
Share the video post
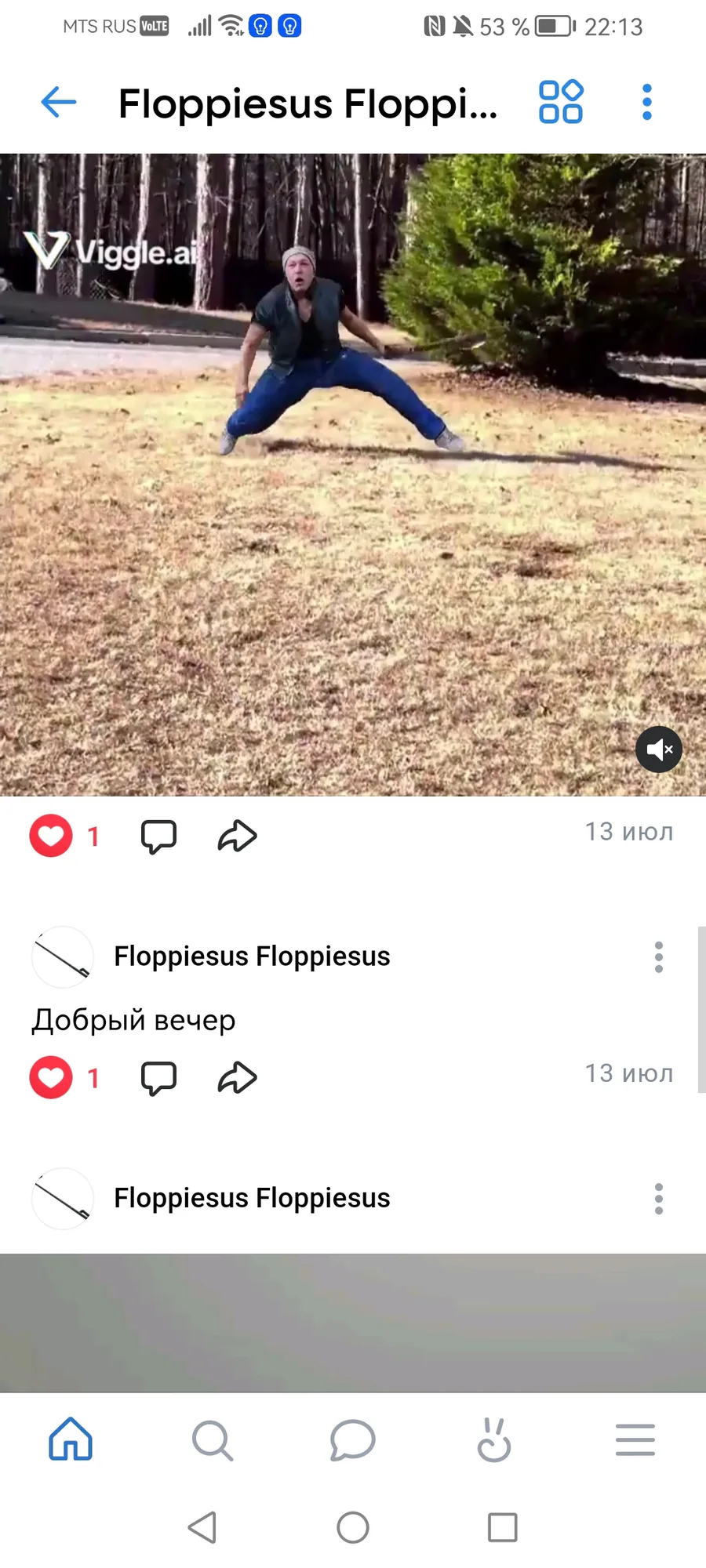point(238,836)
